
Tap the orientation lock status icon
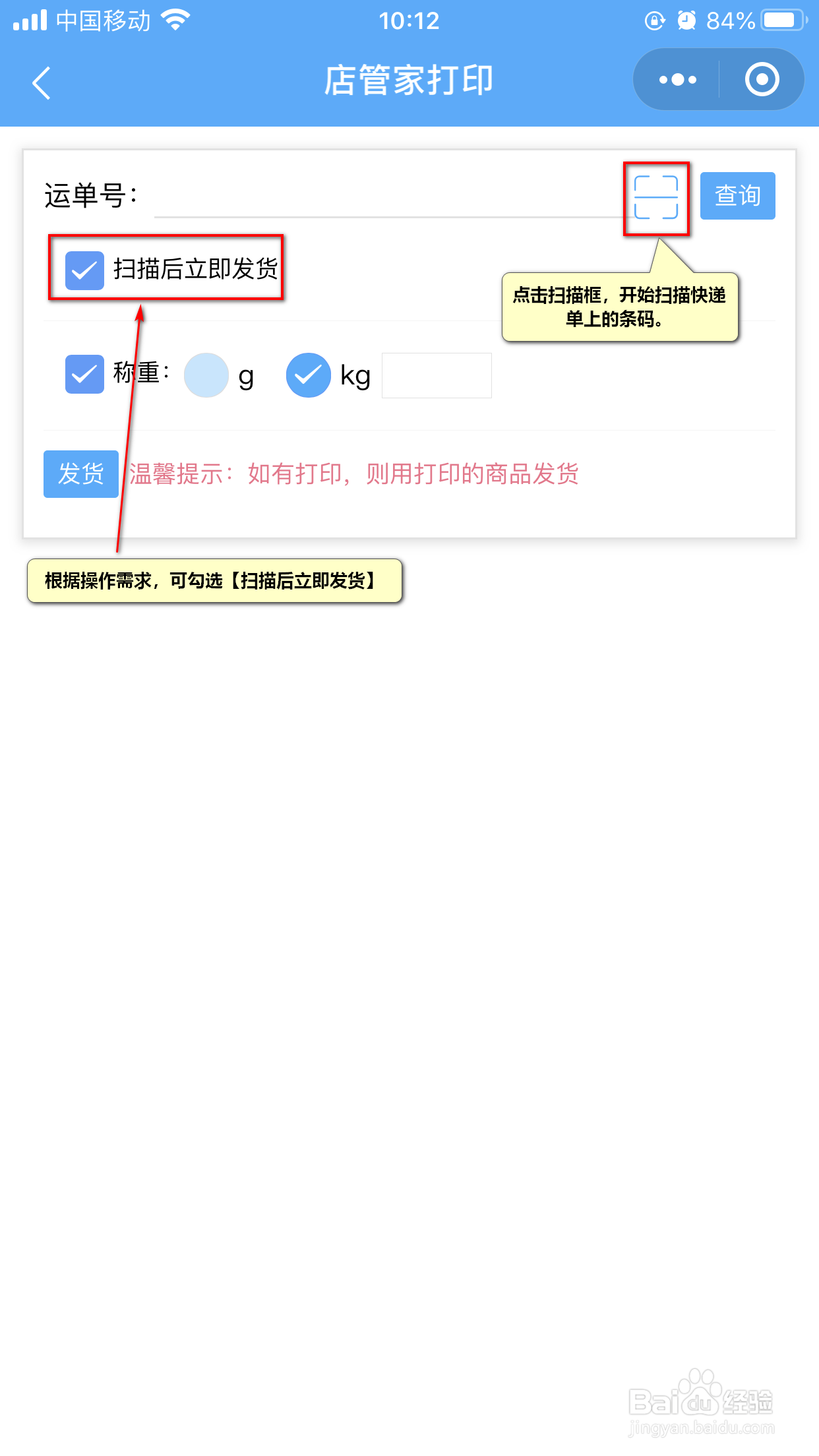pos(653,20)
